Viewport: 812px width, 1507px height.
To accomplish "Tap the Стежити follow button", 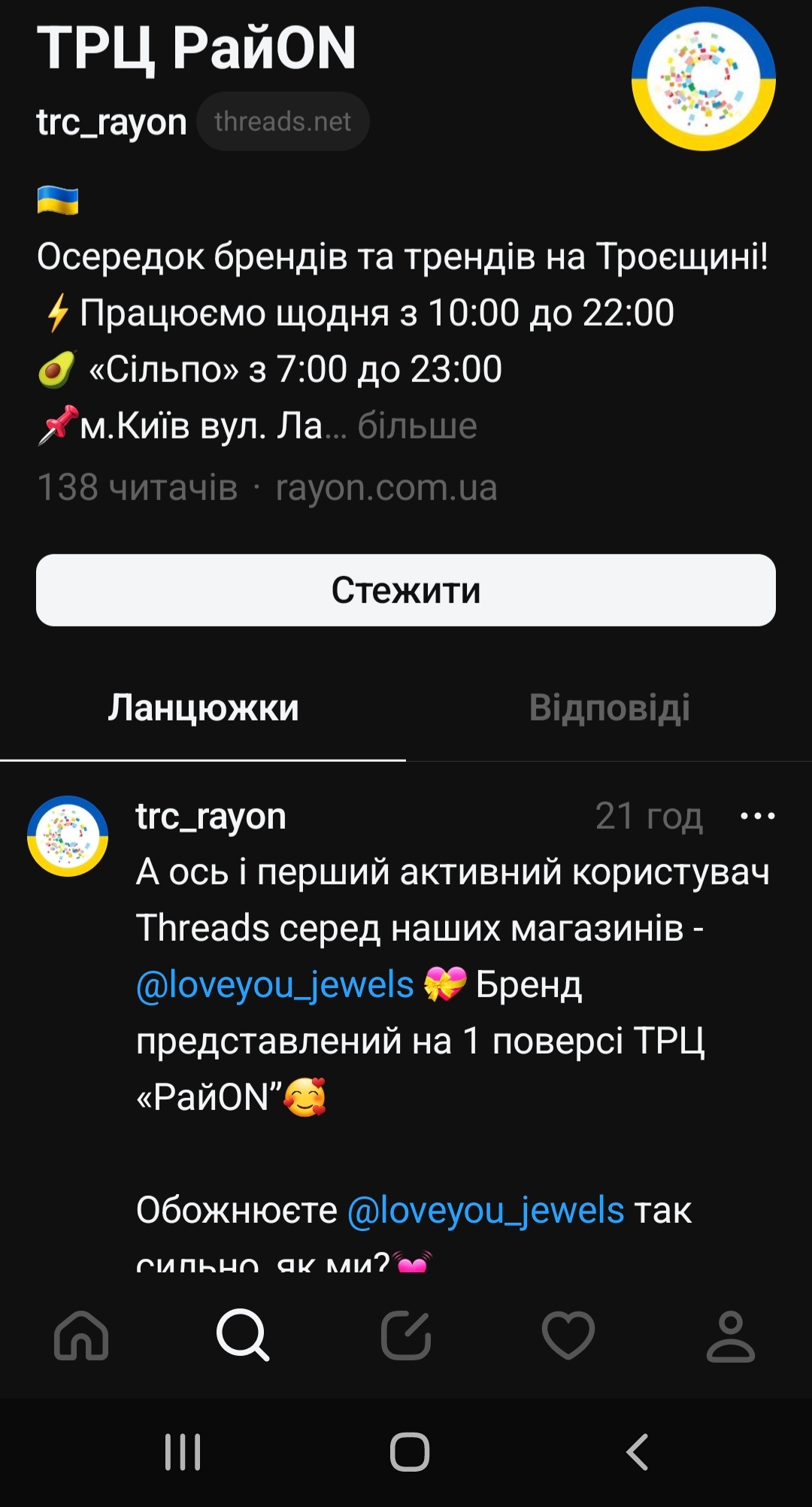I will click(406, 590).
